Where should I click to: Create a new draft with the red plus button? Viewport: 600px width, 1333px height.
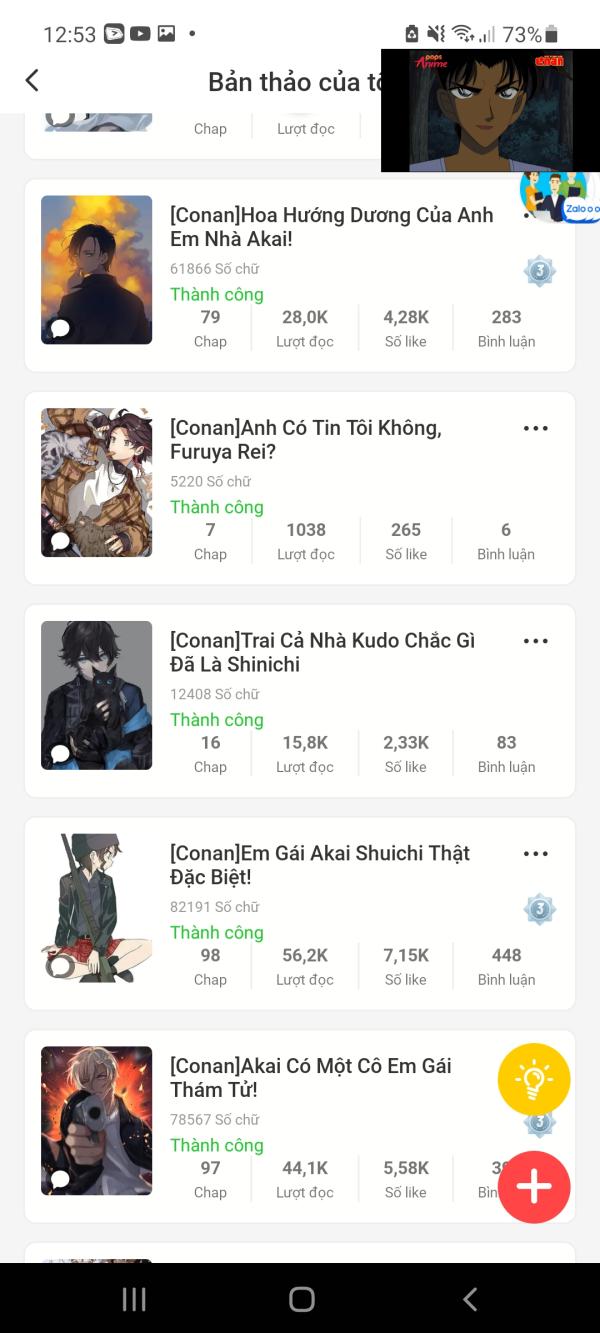534,1187
